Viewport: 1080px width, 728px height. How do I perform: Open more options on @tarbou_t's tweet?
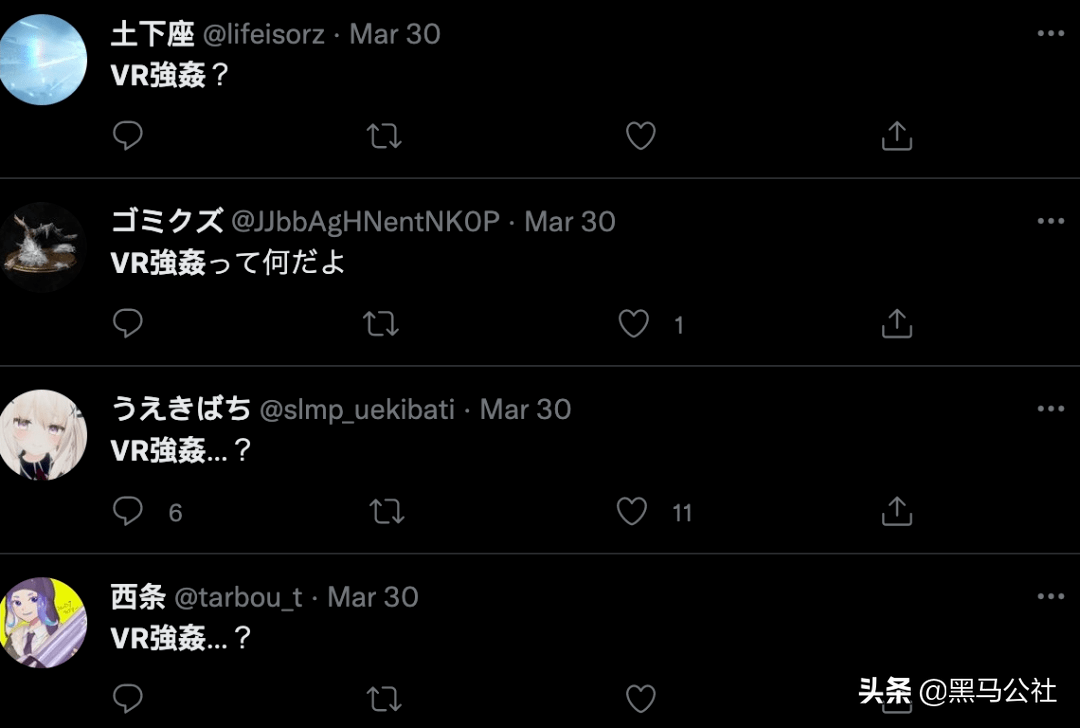point(1050,597)
